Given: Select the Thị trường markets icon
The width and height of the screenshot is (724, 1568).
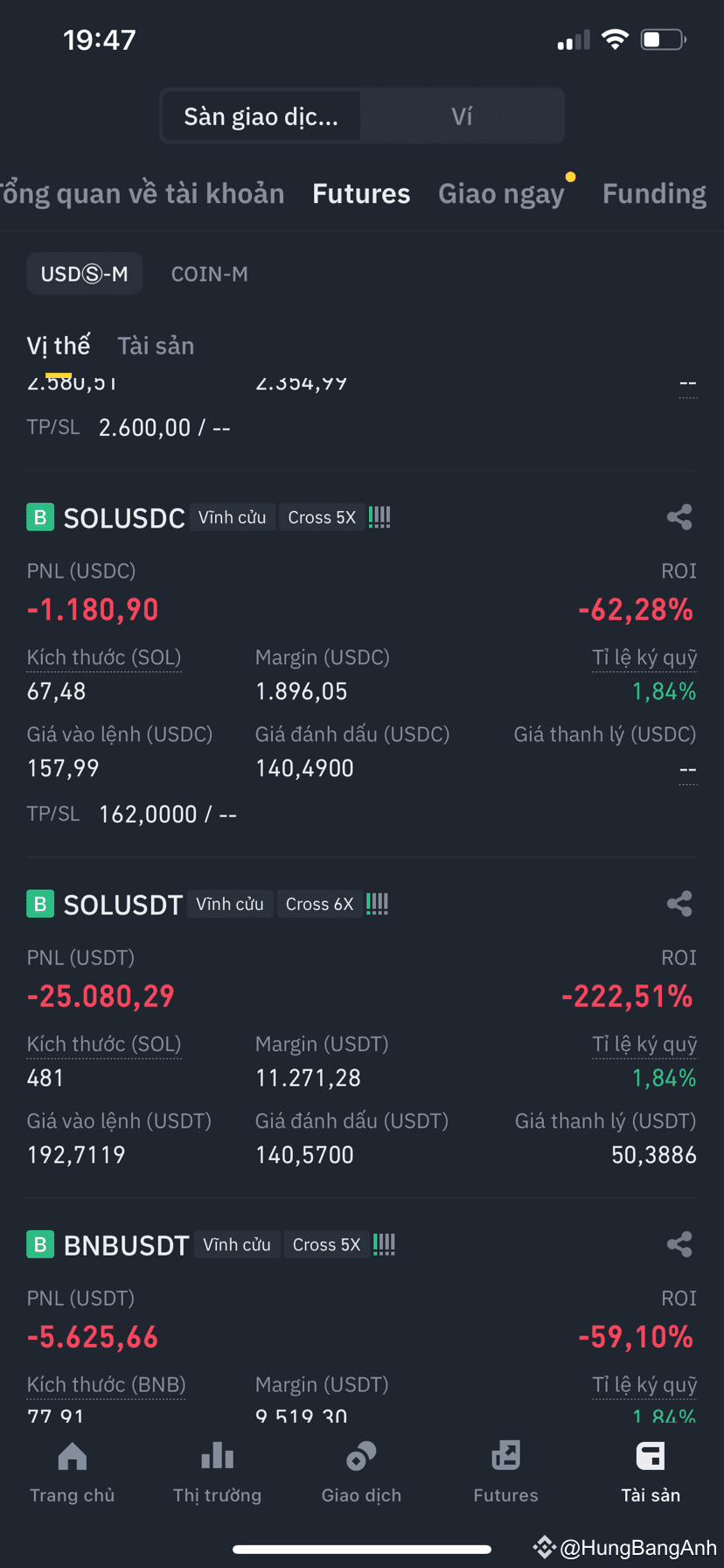Looking at the screenshot, I should pos(217,1457).
